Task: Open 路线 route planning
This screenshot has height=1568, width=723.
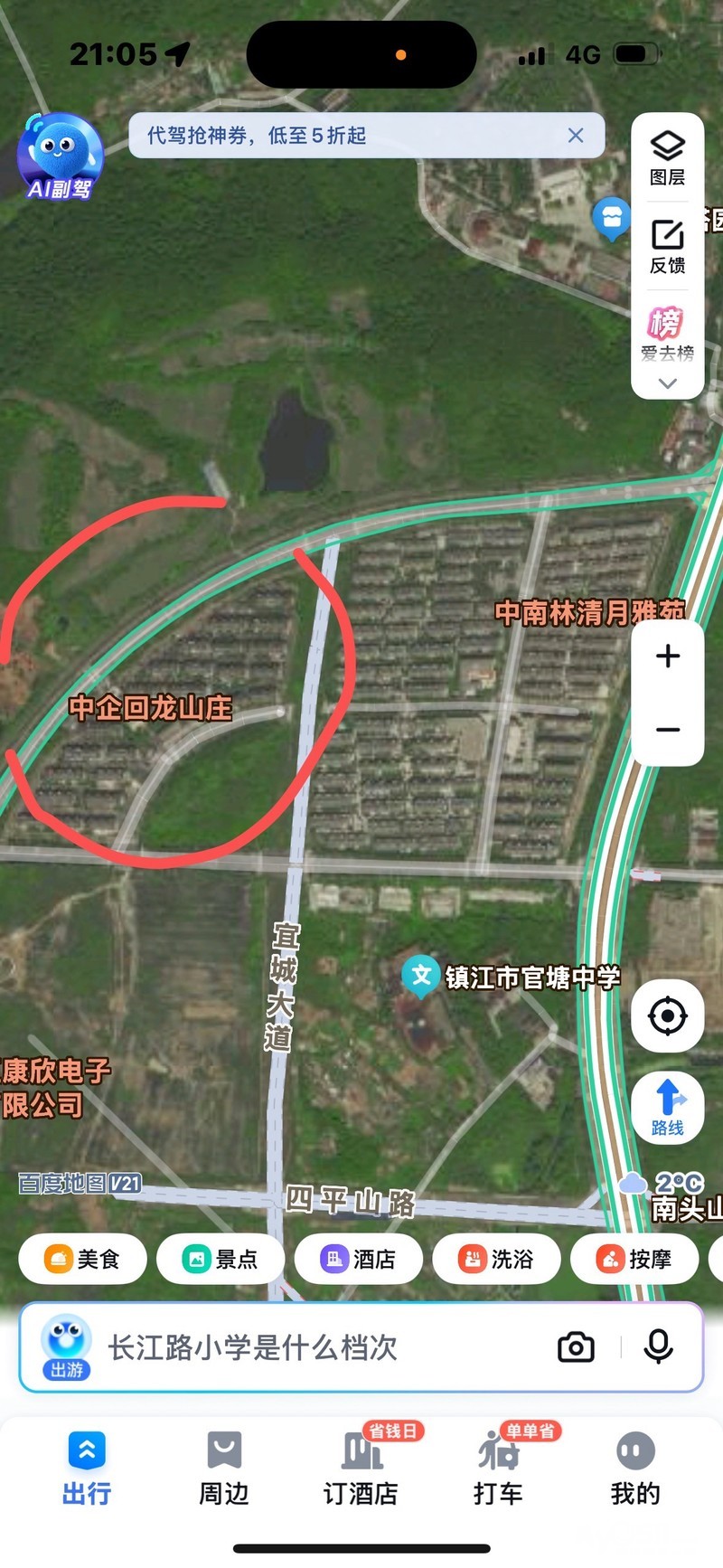Action: click(668, 1107)
